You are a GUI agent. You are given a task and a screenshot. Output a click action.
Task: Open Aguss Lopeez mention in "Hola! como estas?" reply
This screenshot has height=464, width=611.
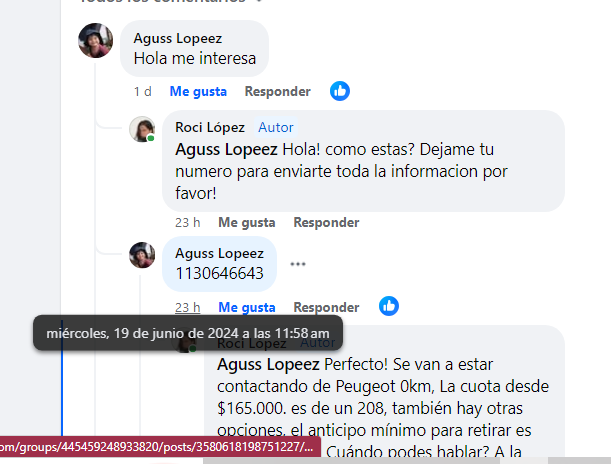tap(226, 149)
